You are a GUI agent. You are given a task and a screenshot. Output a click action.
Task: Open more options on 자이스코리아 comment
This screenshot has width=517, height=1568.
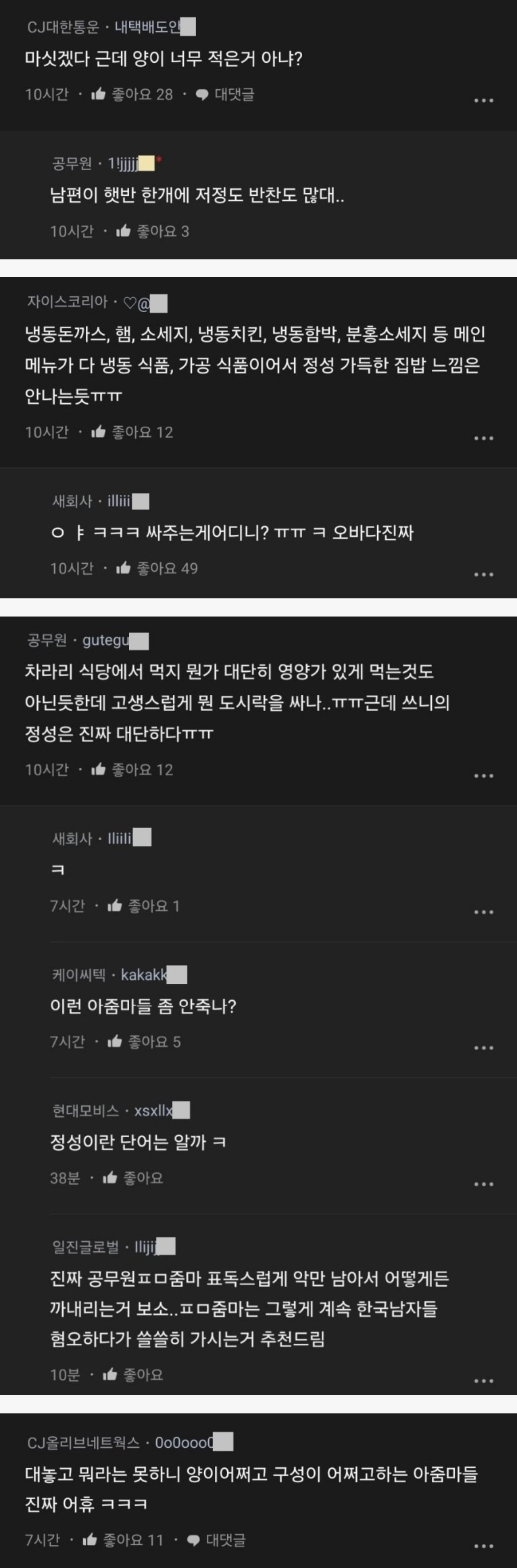(484, 438)
